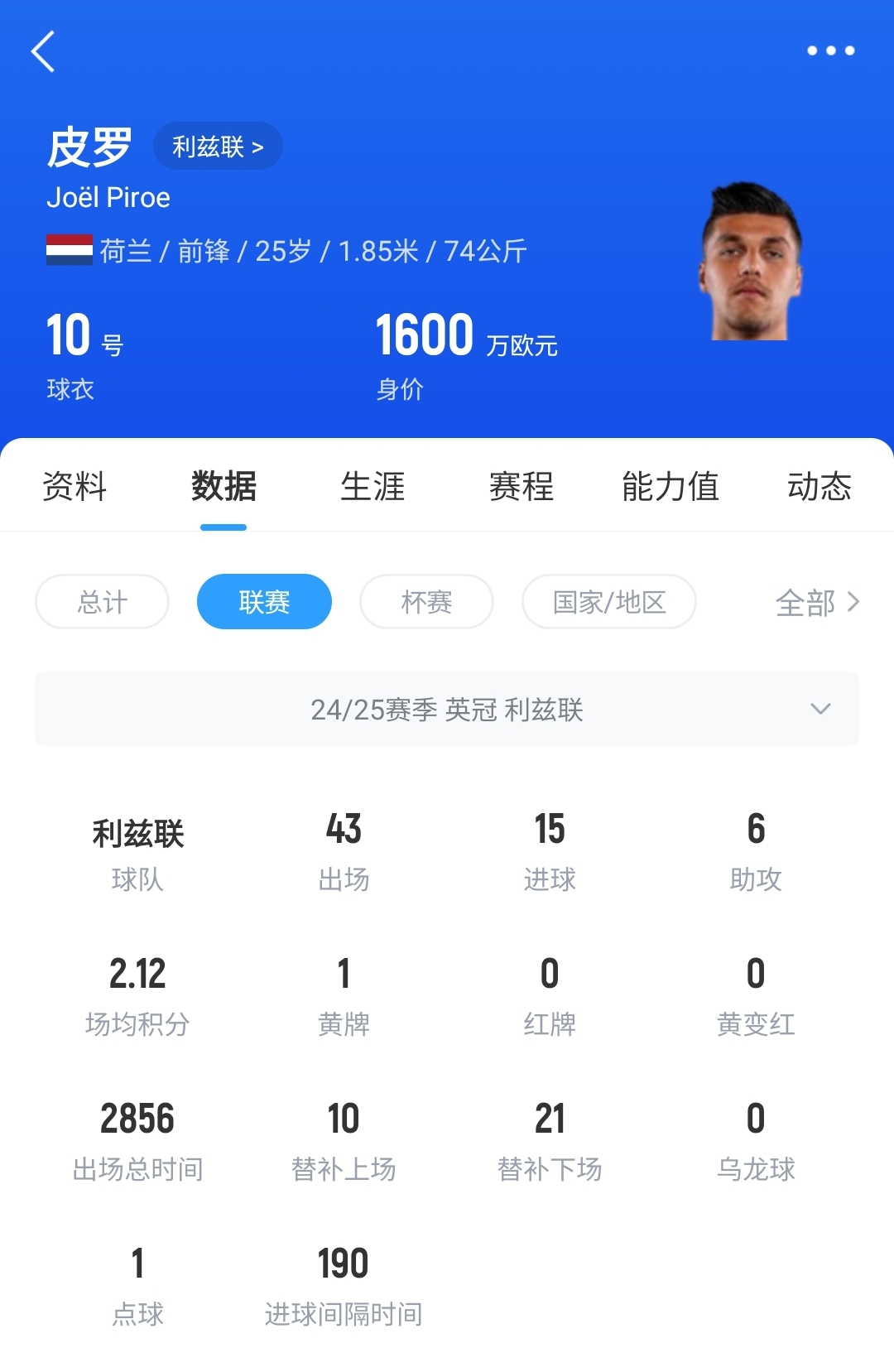
Task: Filter stats by 杯赛
Action: [x=426, y=602]
